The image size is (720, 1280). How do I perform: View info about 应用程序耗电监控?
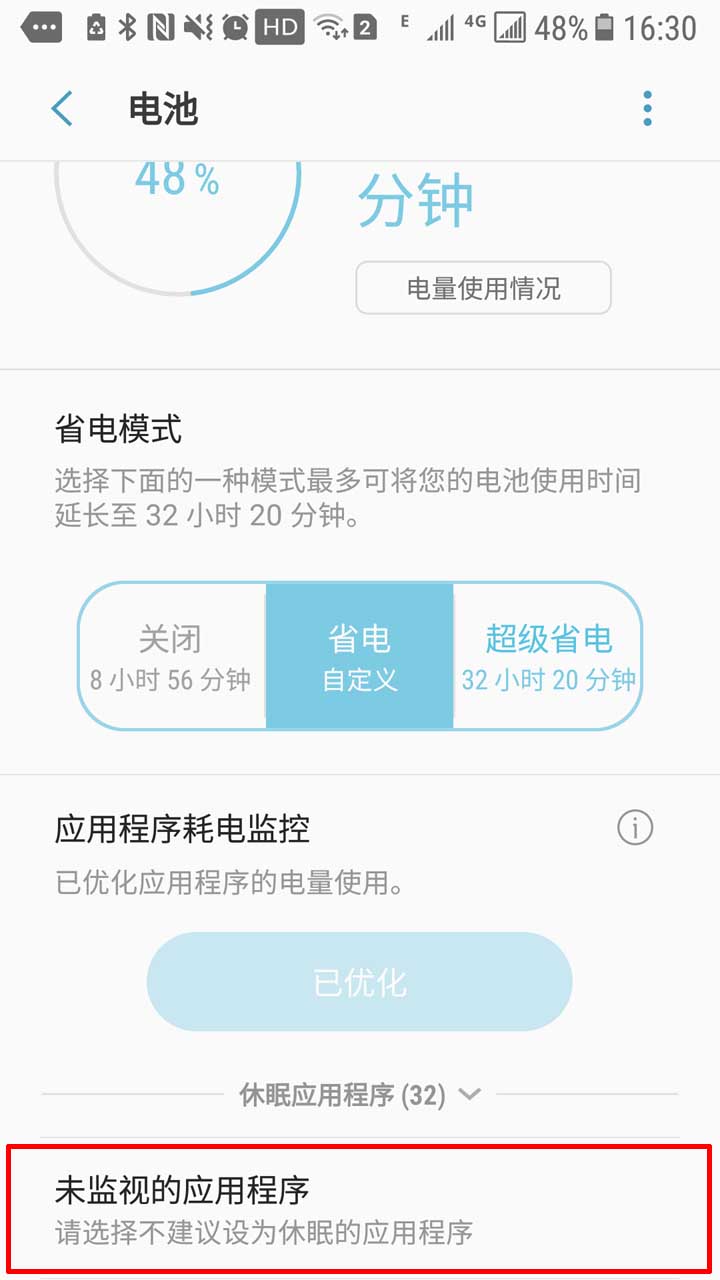click(x=635, y=828)
